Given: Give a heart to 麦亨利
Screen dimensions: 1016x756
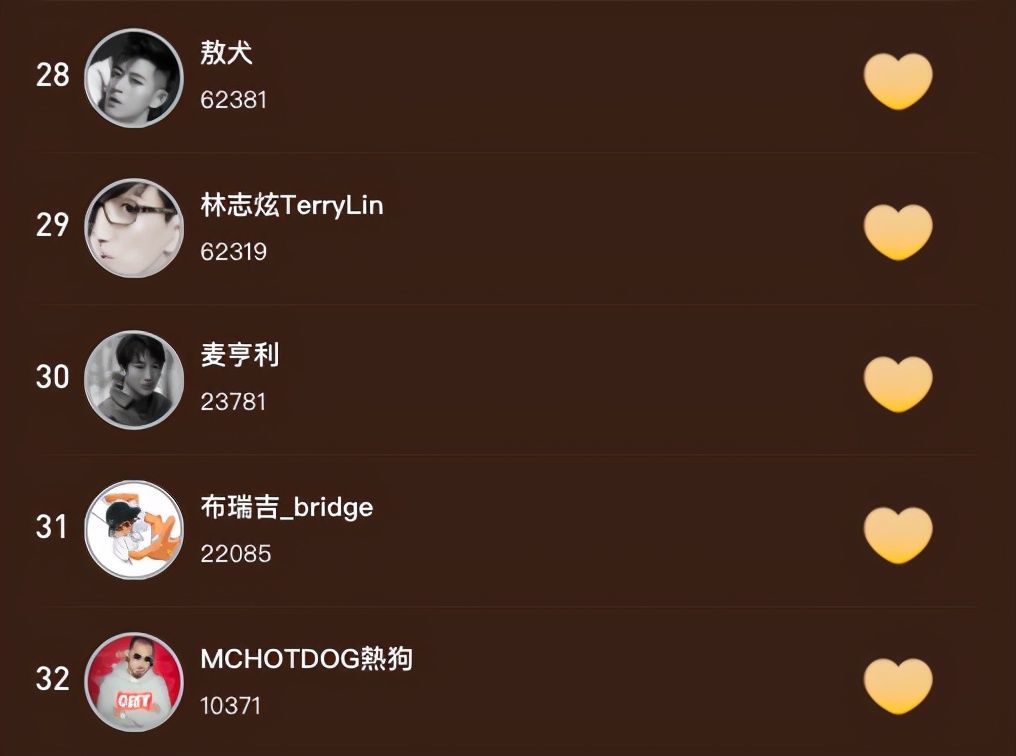Looking at the screenshot, I should pos(897,383).
